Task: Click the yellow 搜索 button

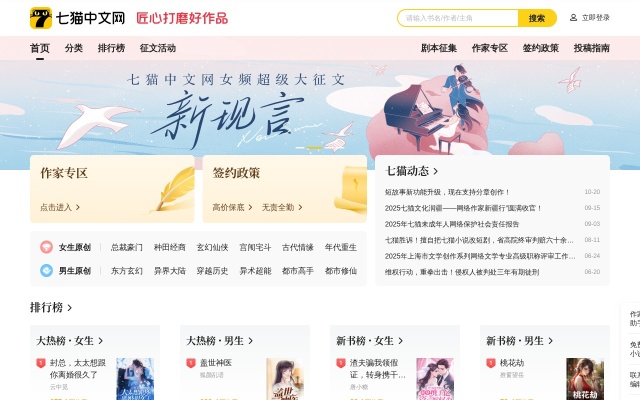Action: tap(537, 18)
